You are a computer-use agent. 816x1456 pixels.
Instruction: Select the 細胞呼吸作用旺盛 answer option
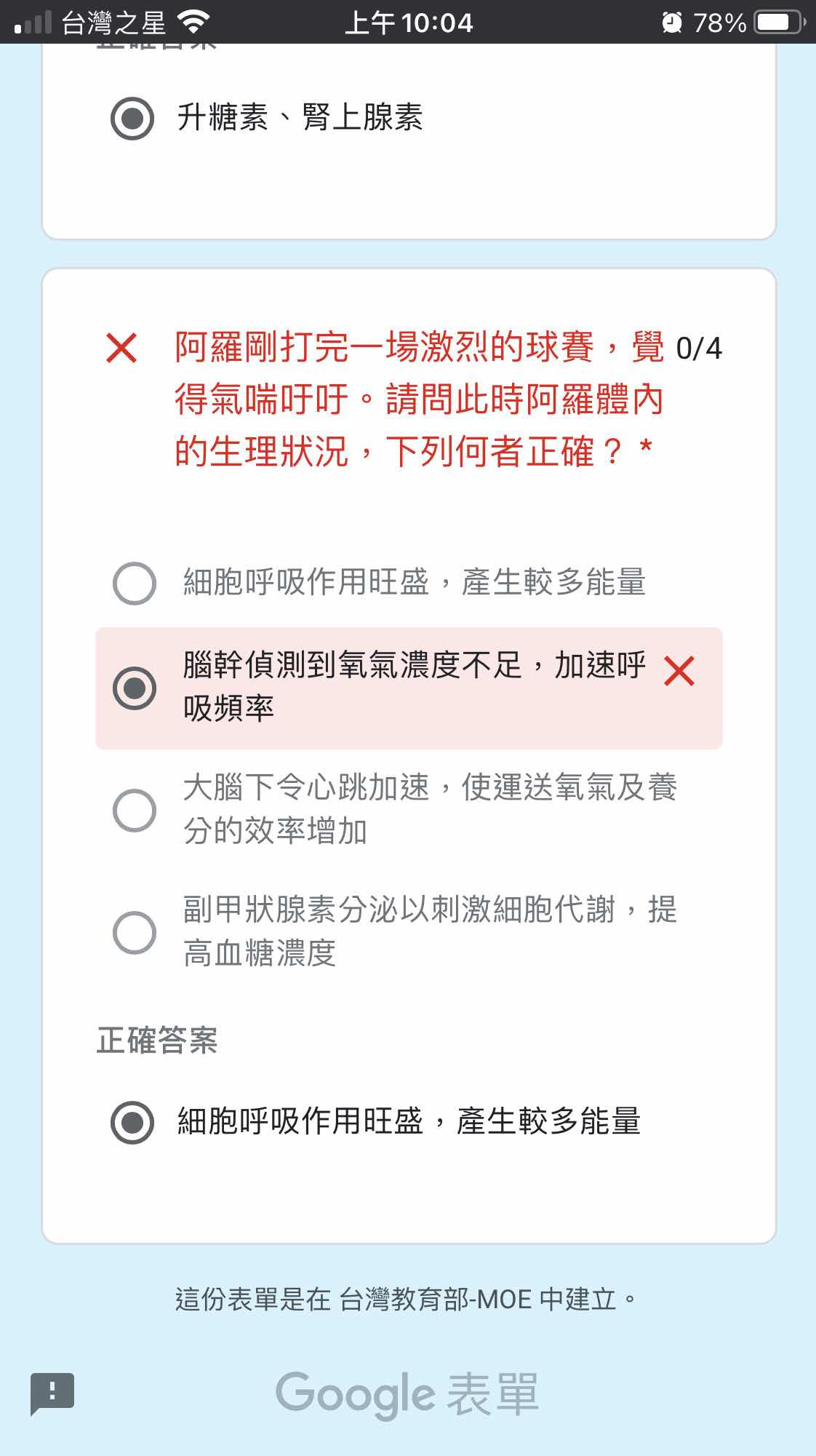pyautogui.click(x=135, y=583)
